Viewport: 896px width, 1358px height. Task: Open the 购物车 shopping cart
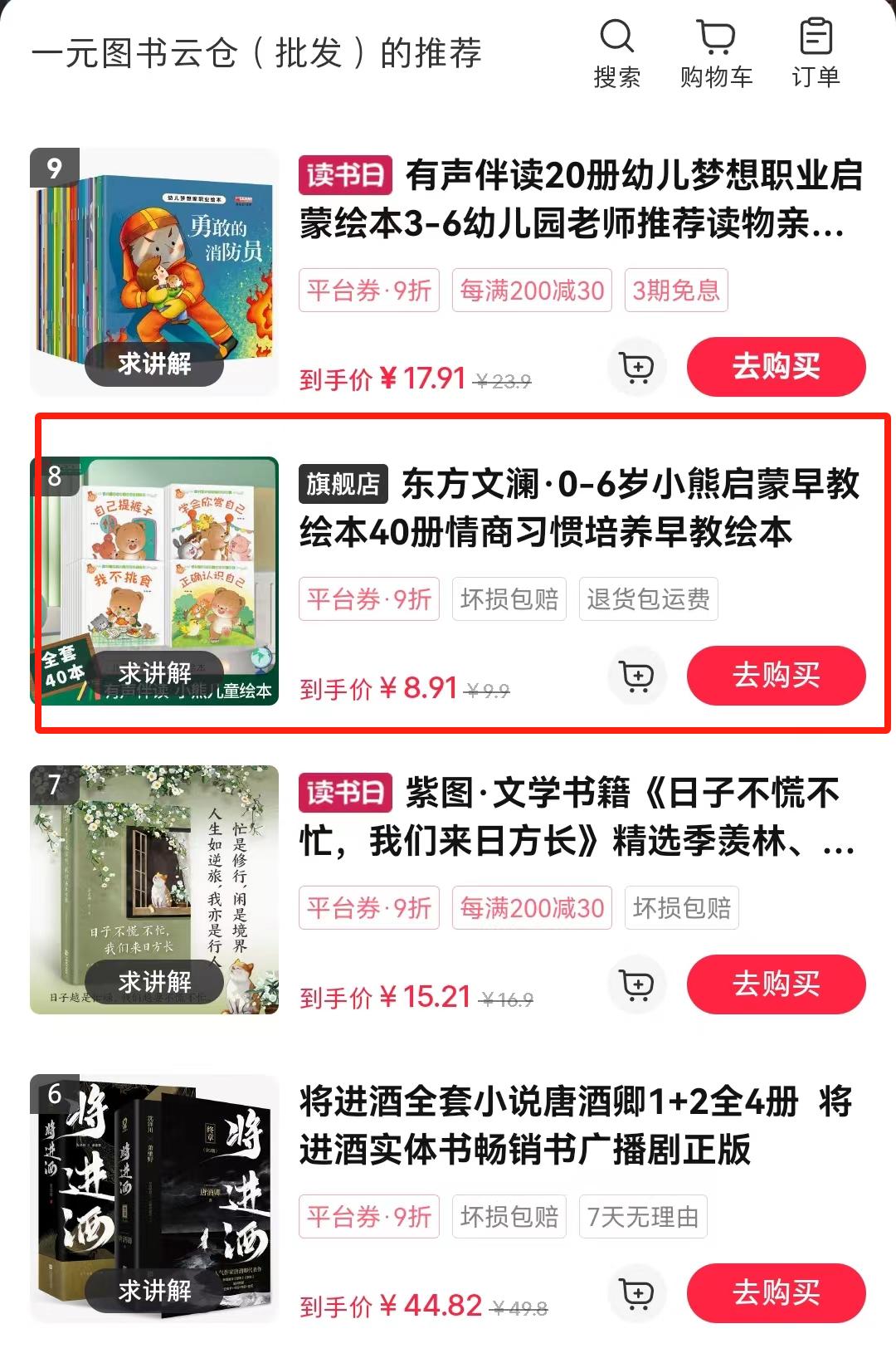[x=716, y=53]
